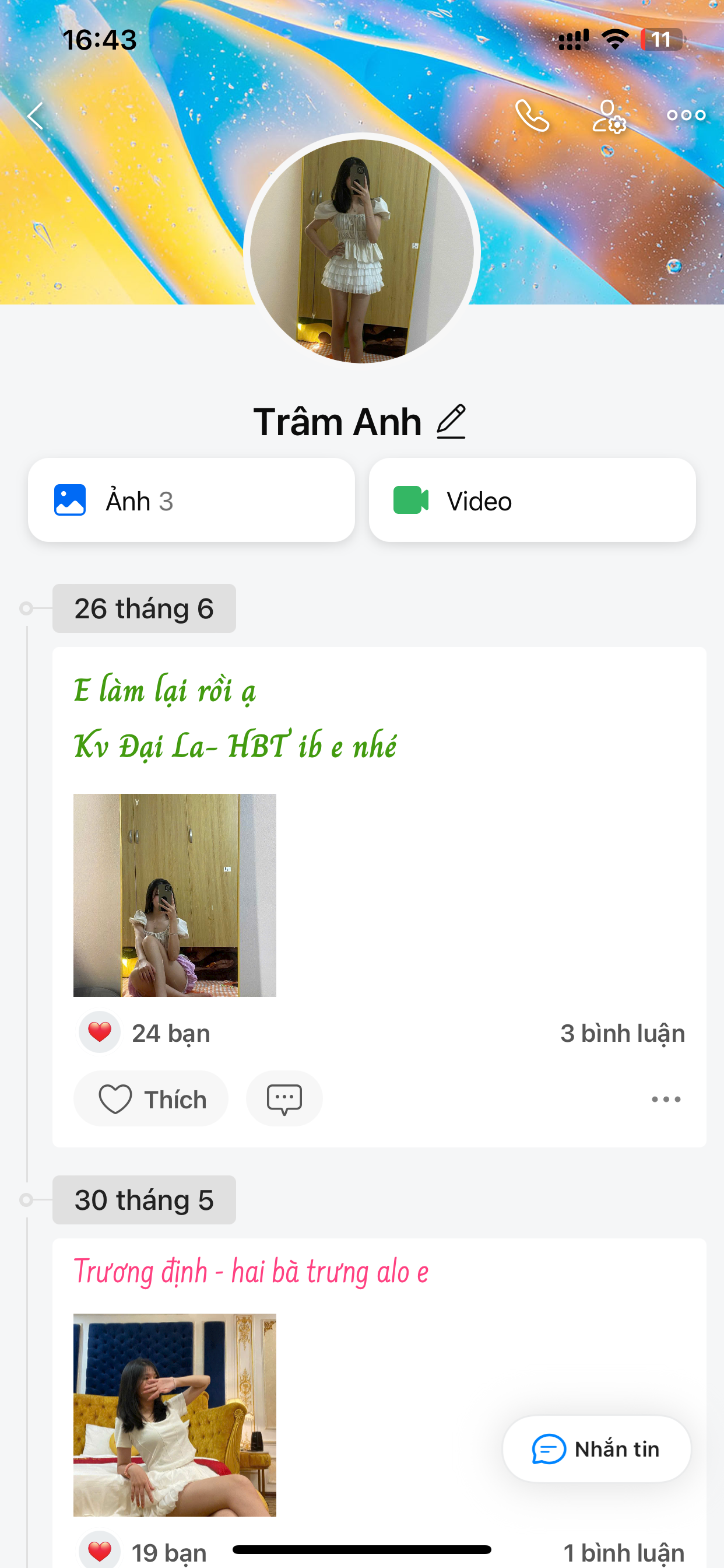
Task: Send a message via Nhắn tin
Action: coord(596,1450)
